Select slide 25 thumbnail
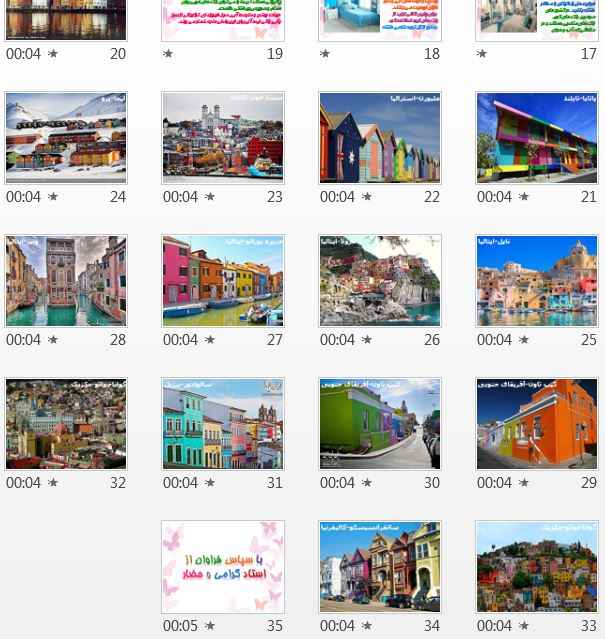This screenshot has width=605, height=639. (x=537, y=281)
